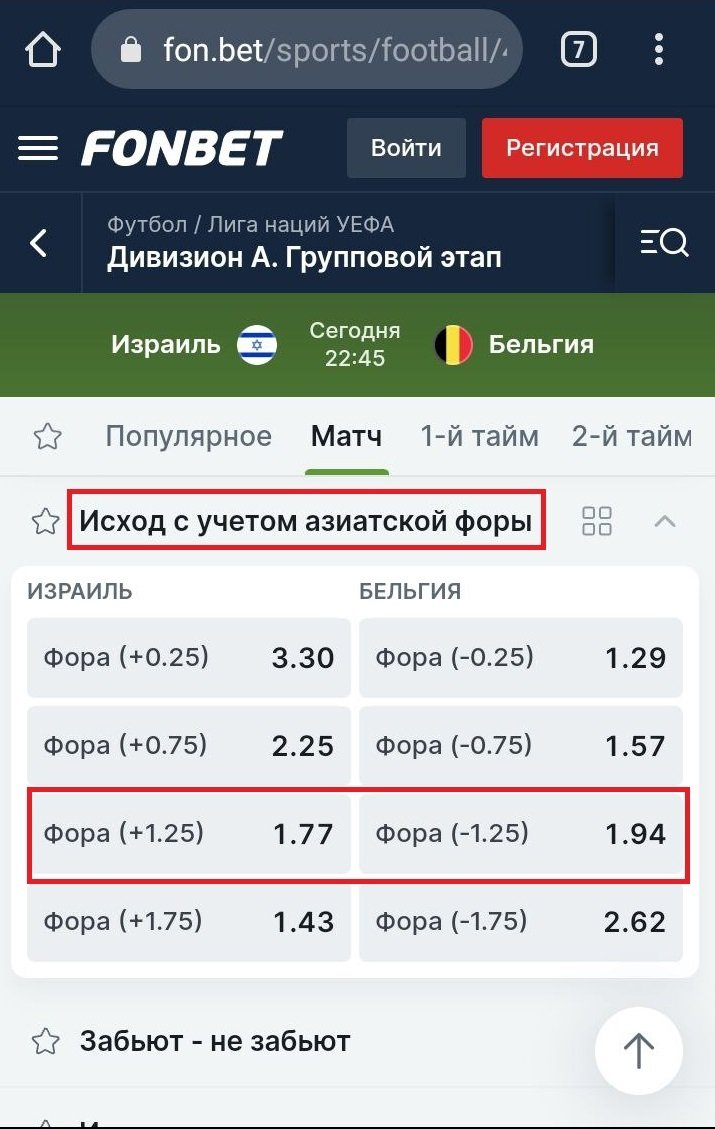
Task: Open the browser overflow menu
Action: 658,49
